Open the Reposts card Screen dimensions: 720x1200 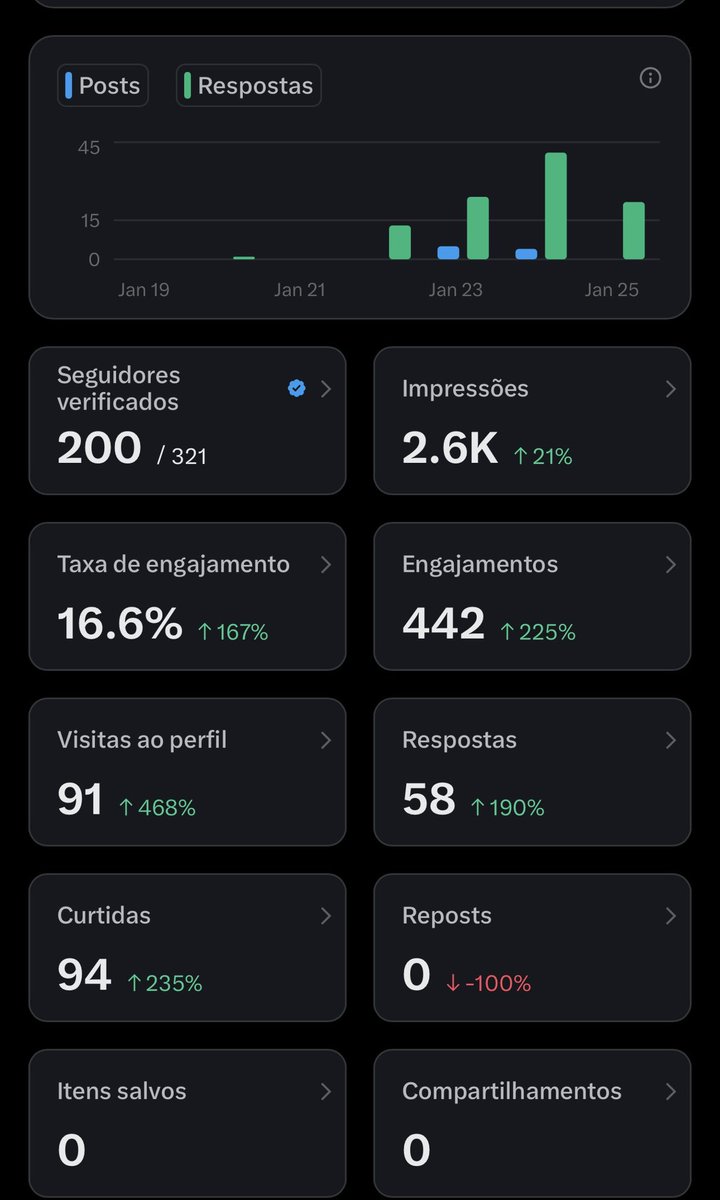point(532,948)
